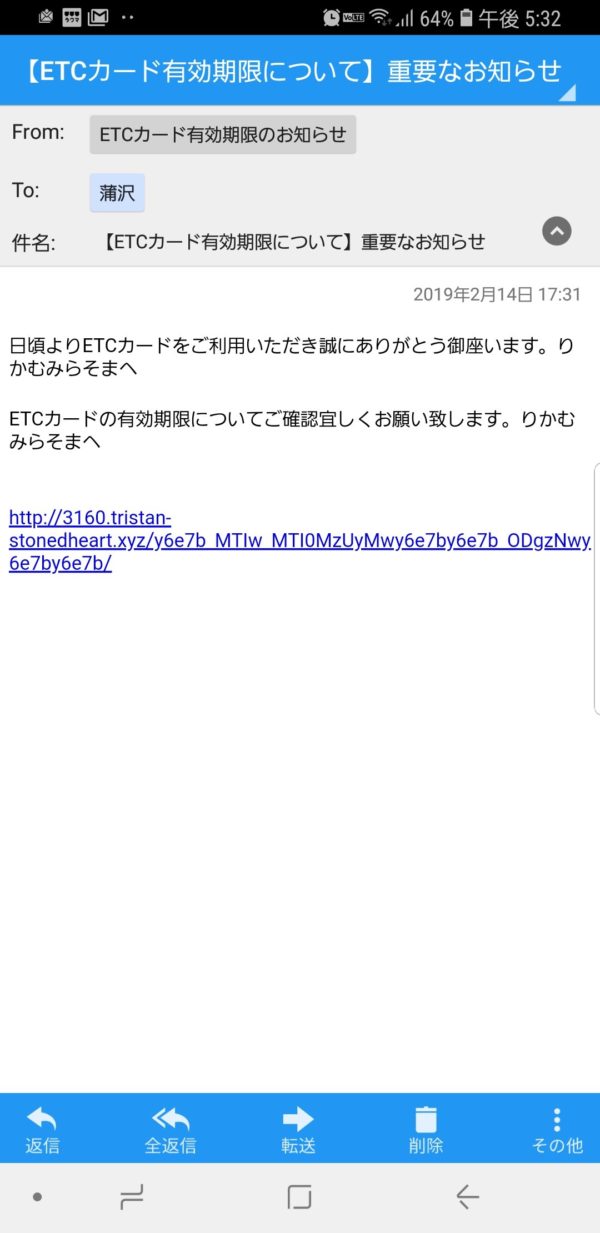This screenshot has height=1233, width=600.
Task: Reply to all with 全返信
Action: coord(170,1130)
